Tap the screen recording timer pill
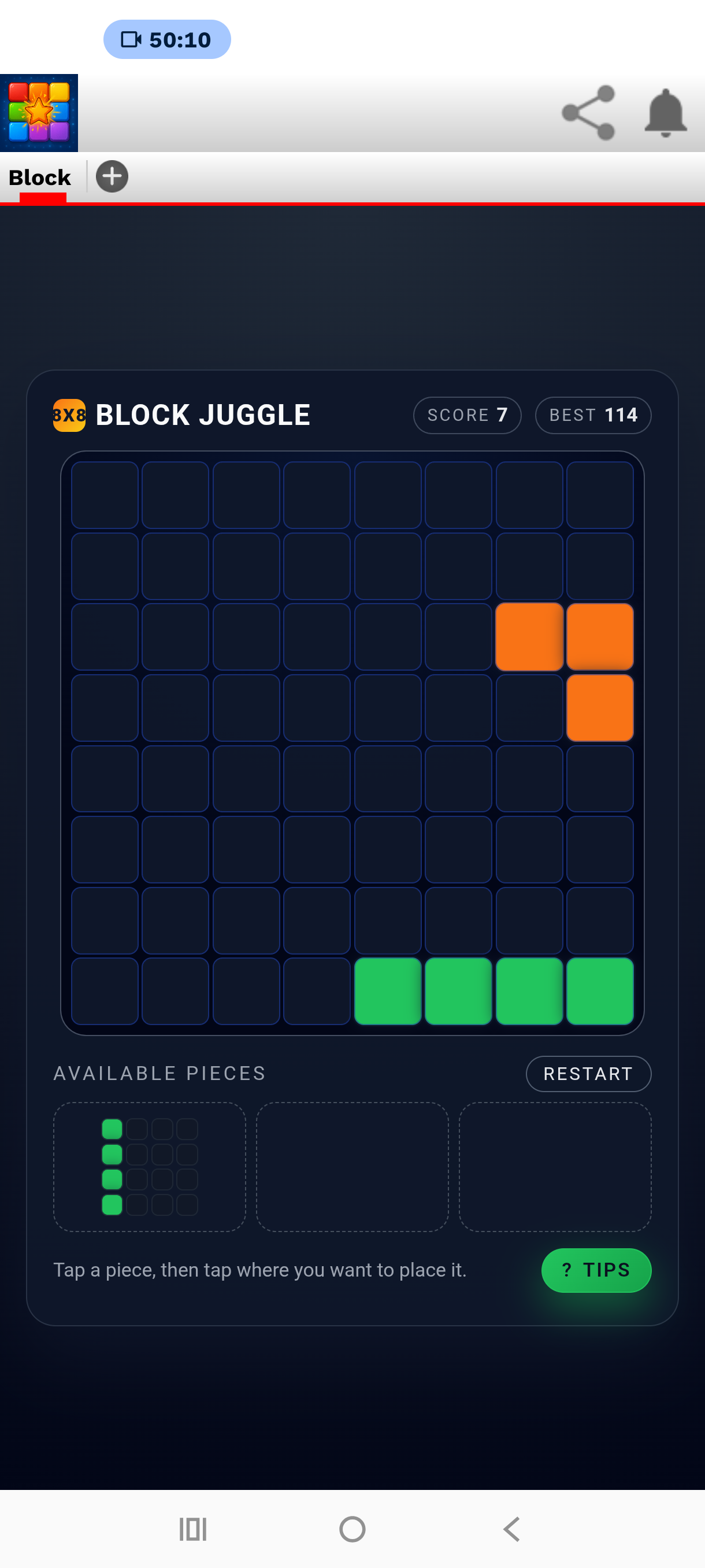Viewport: 705px width, 1568px height. click(x=166, y=39)
